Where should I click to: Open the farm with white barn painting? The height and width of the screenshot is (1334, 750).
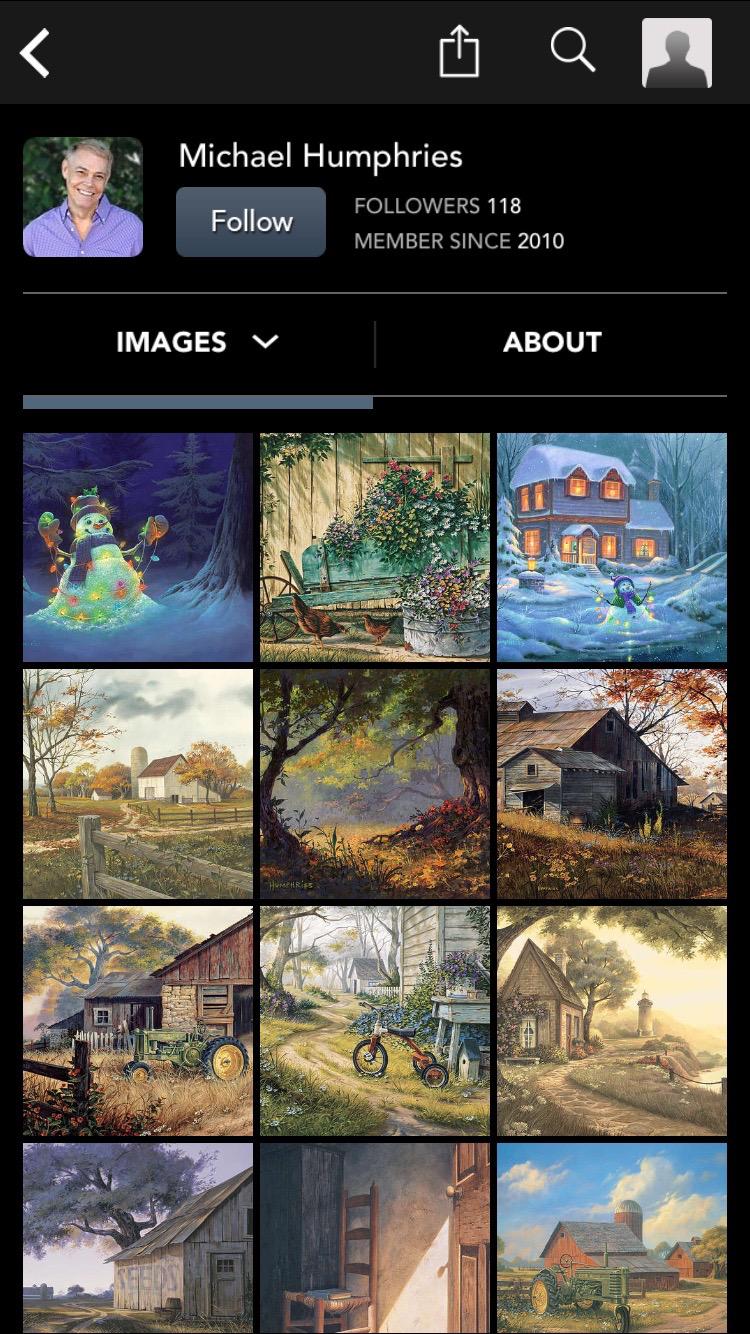(137, 783)
